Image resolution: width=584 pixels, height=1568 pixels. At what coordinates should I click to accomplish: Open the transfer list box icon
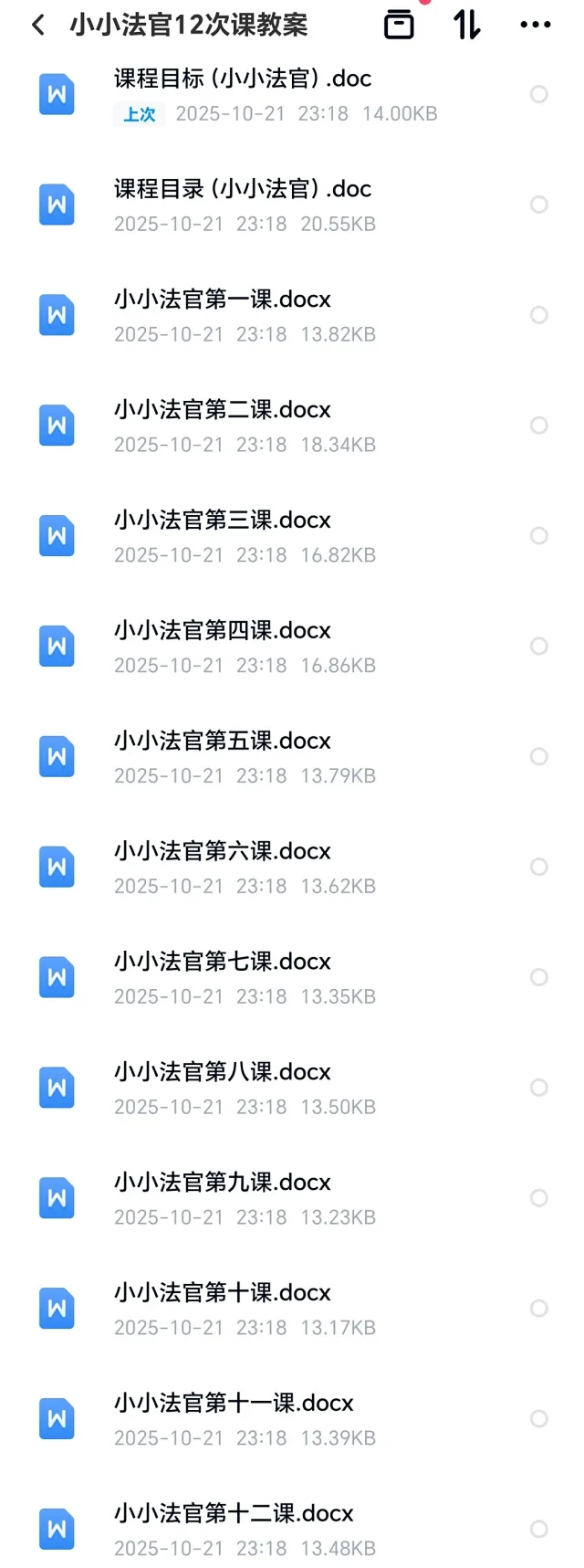[x=399, y=25]
